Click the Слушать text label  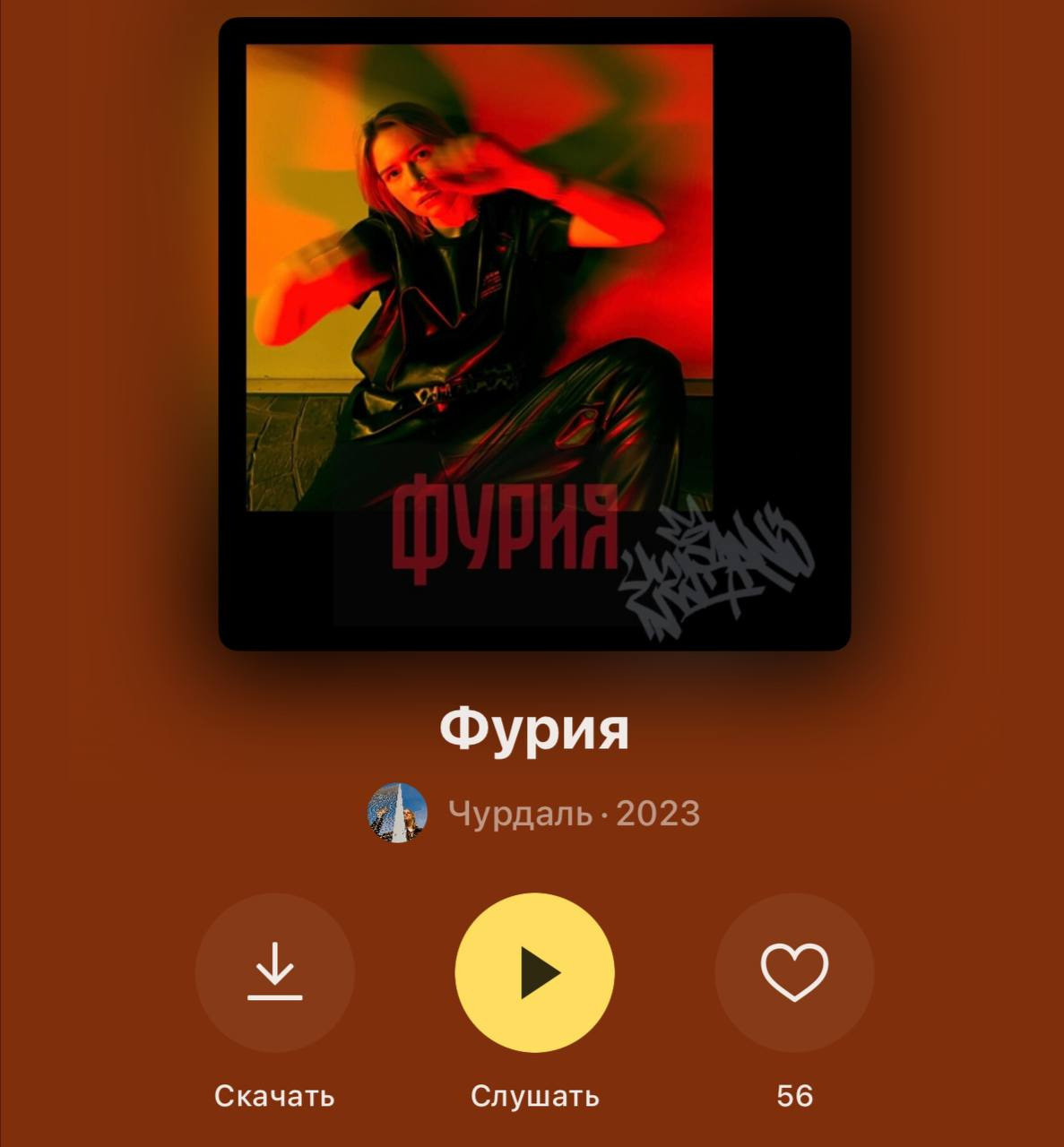point(536,1094)
